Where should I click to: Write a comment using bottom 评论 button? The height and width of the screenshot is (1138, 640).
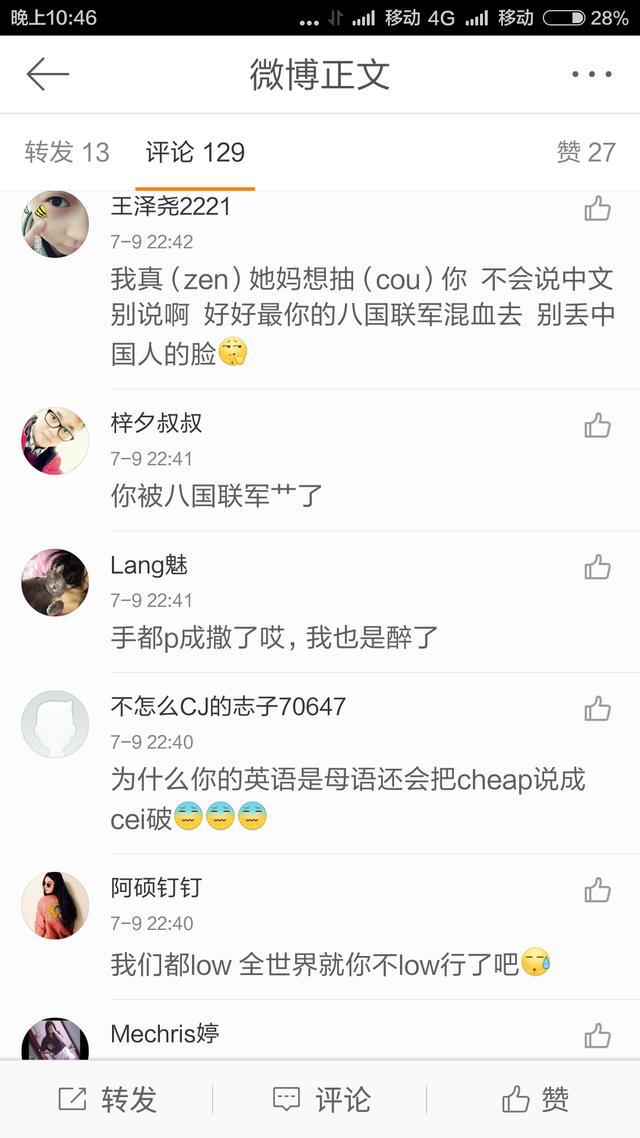point(322,1100)
